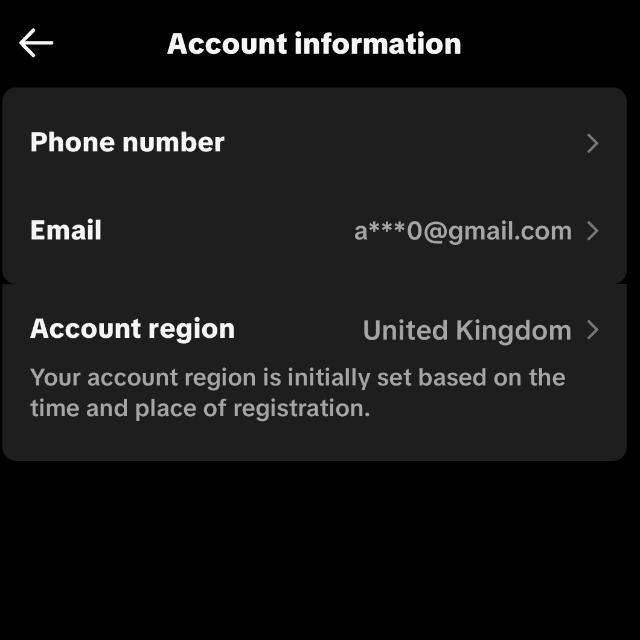Open Account region set to United Kingdom
The height and width of the screenshot is (640, 640).
pos(314,330)
